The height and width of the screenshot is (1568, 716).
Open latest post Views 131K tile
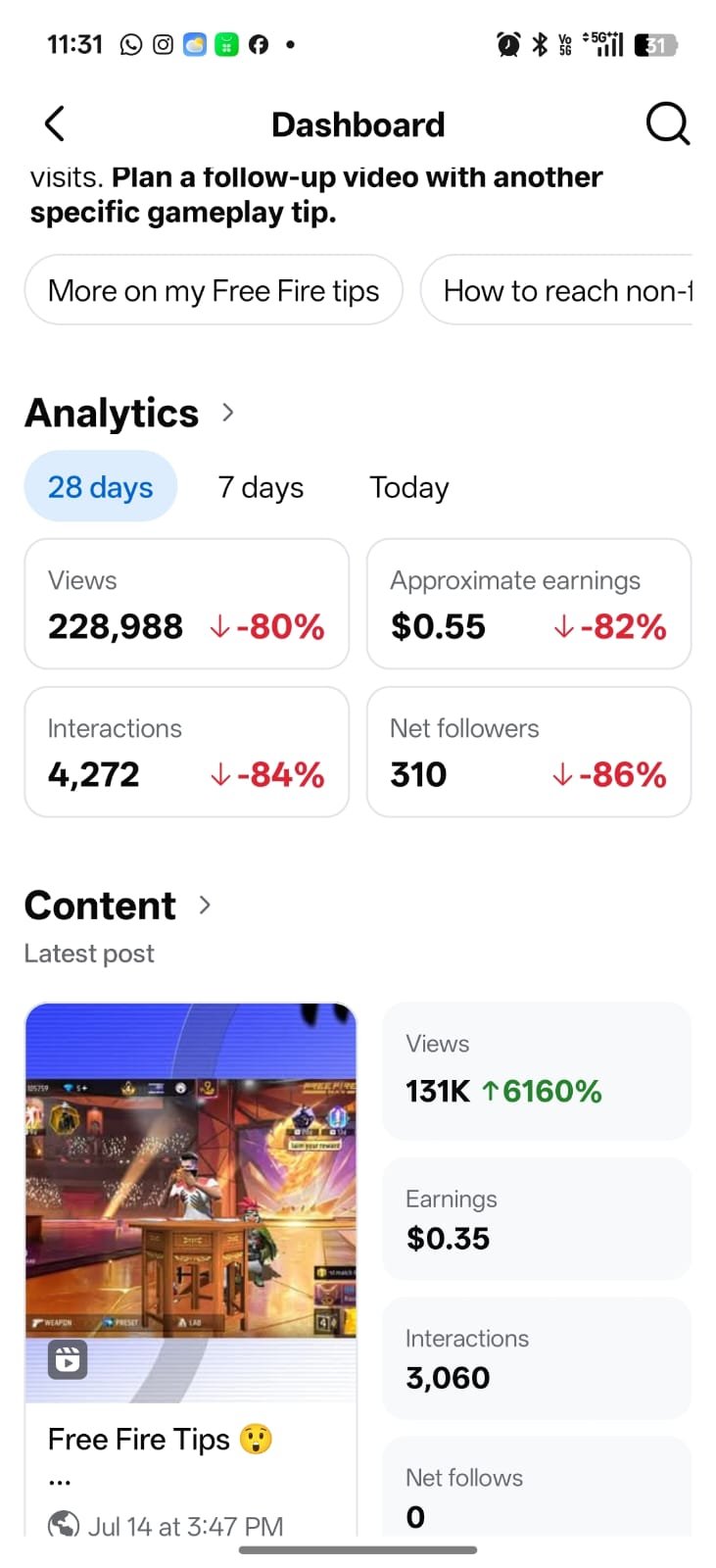point(537,1070)
